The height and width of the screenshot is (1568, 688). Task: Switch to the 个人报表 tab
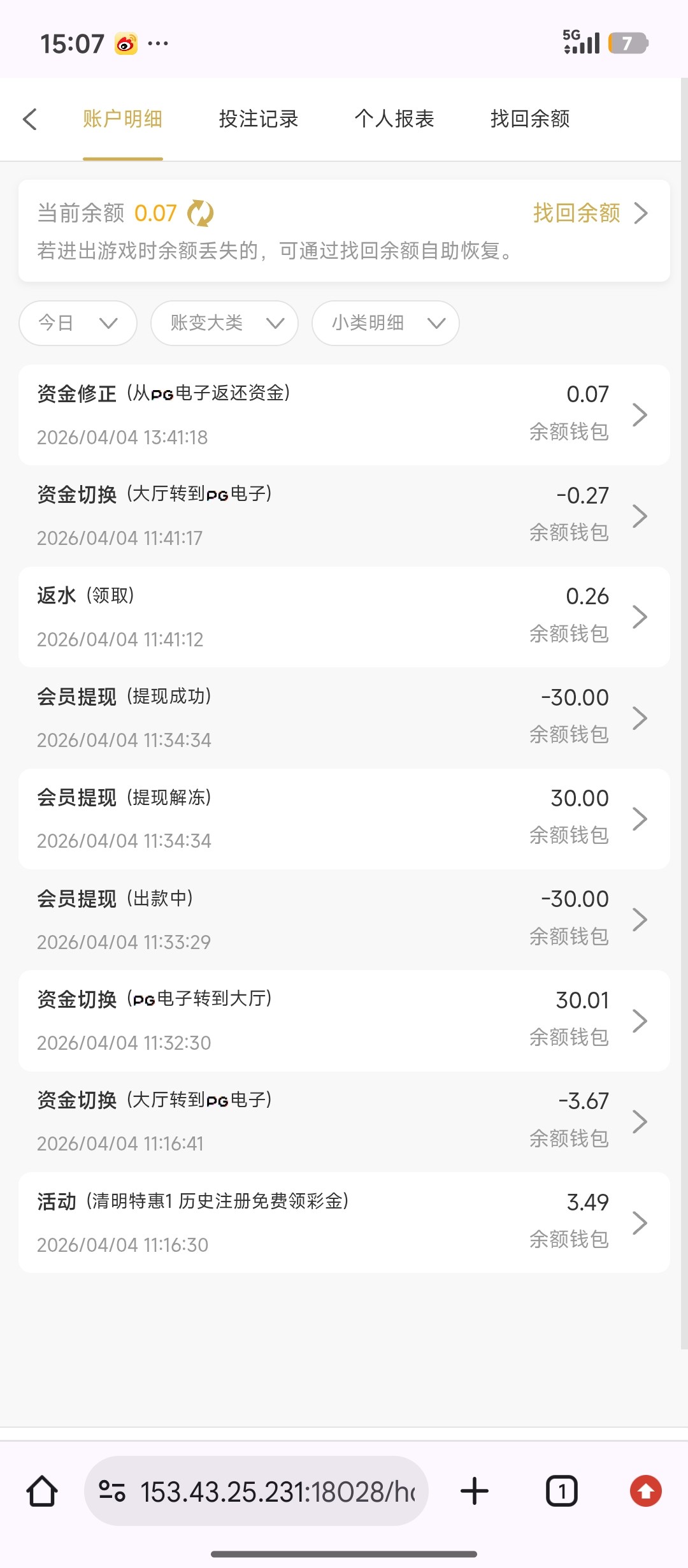pyautogui.click(x=395, y=119)
